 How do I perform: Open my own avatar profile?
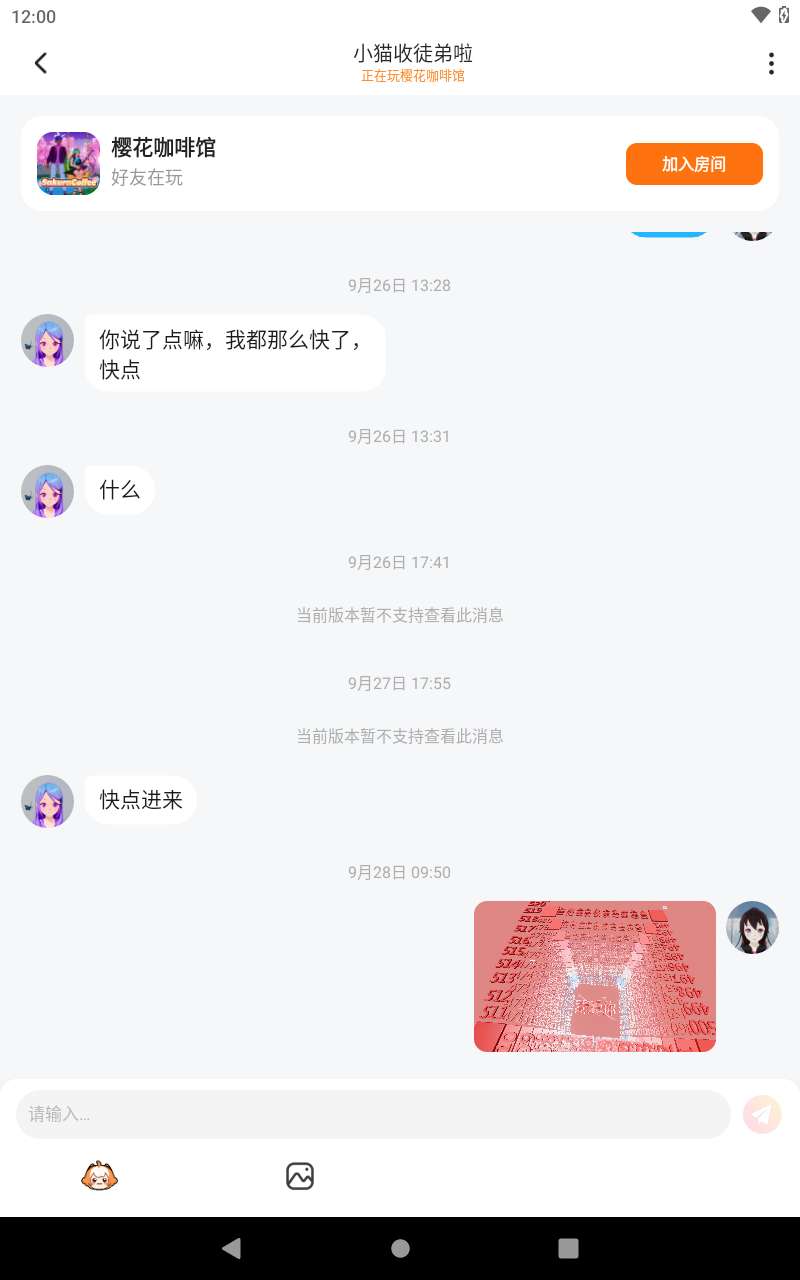point(752,927)
